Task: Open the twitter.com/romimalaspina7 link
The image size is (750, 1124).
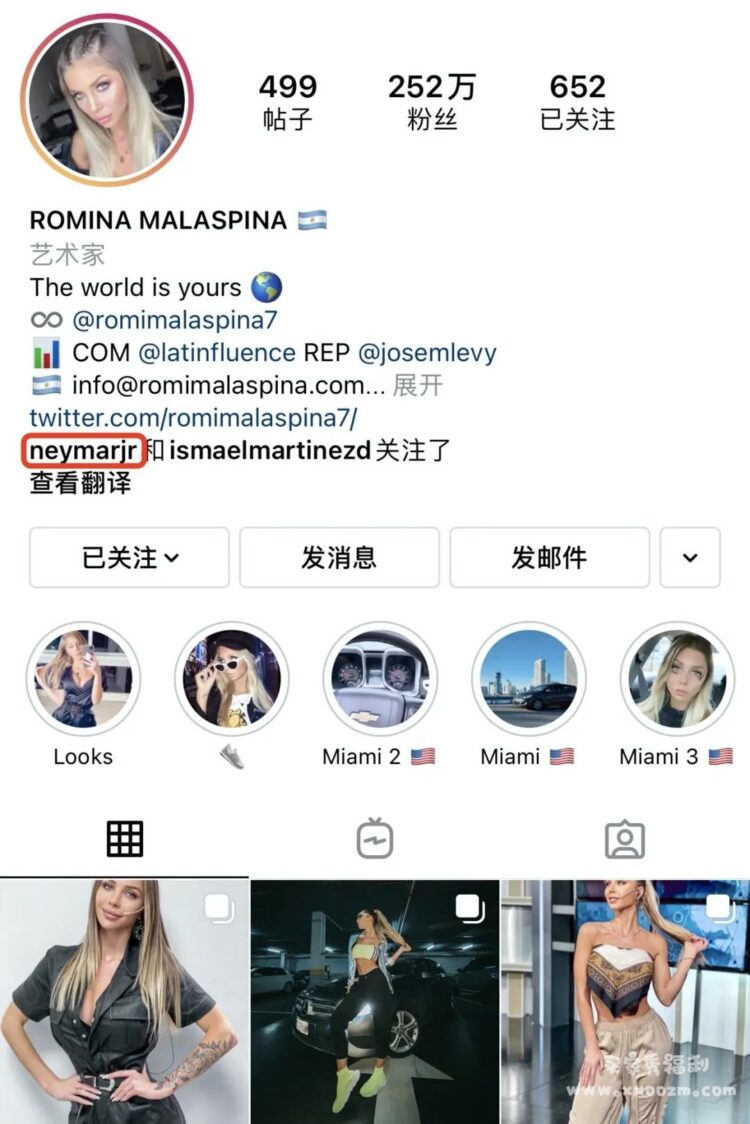Action: pos(193,417)
